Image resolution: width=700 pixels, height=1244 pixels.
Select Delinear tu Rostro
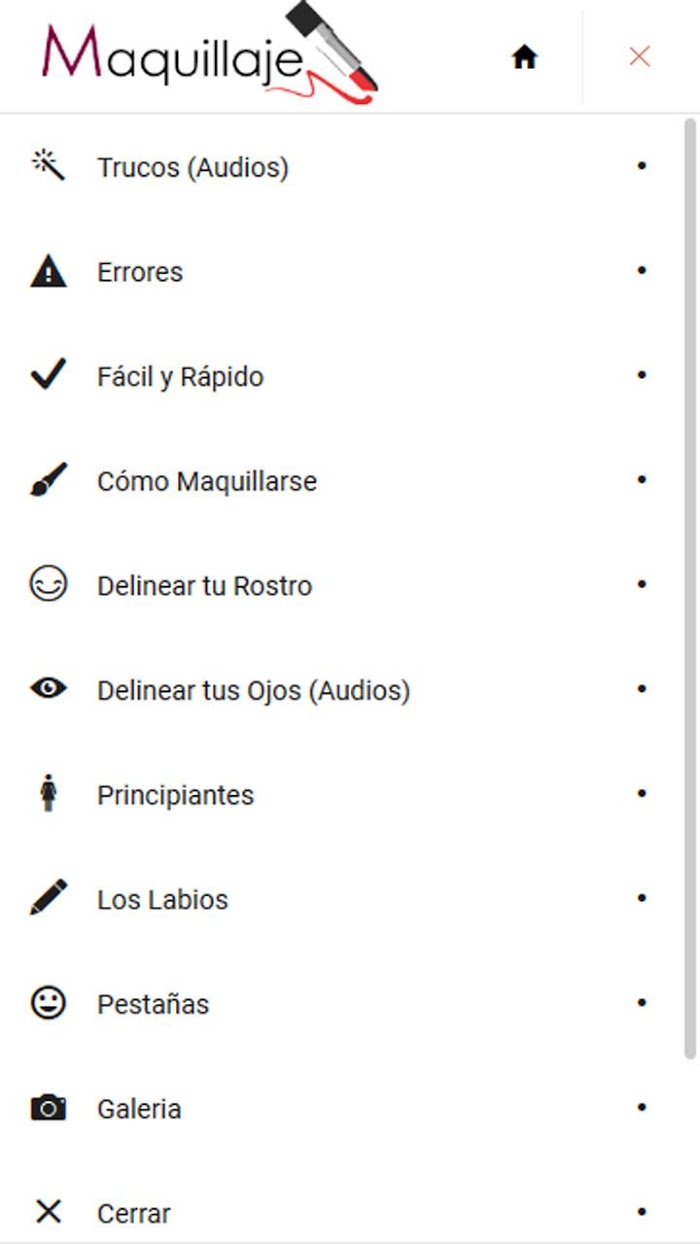coord(341,586)
